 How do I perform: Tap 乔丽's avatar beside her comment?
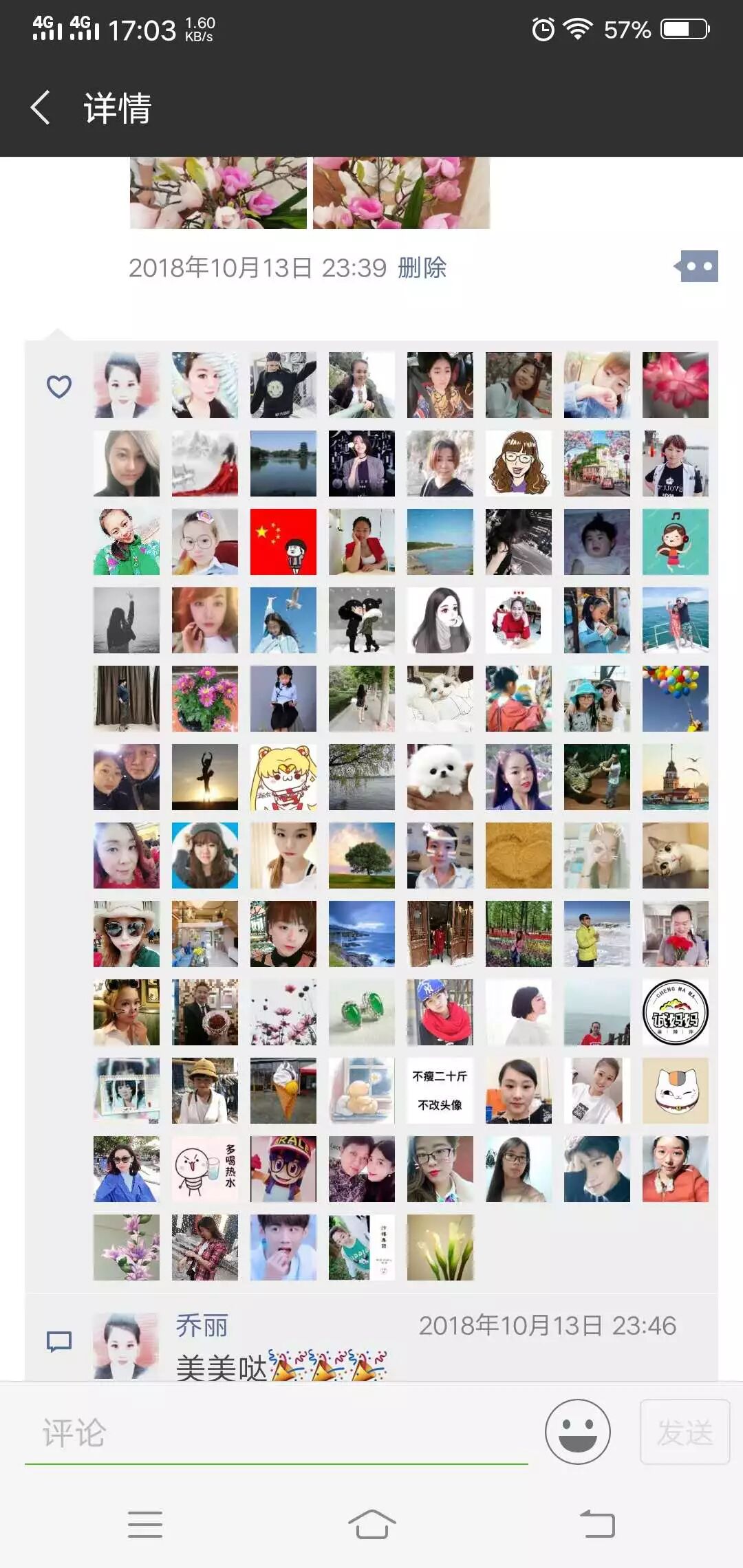(x=126, y=1344)
